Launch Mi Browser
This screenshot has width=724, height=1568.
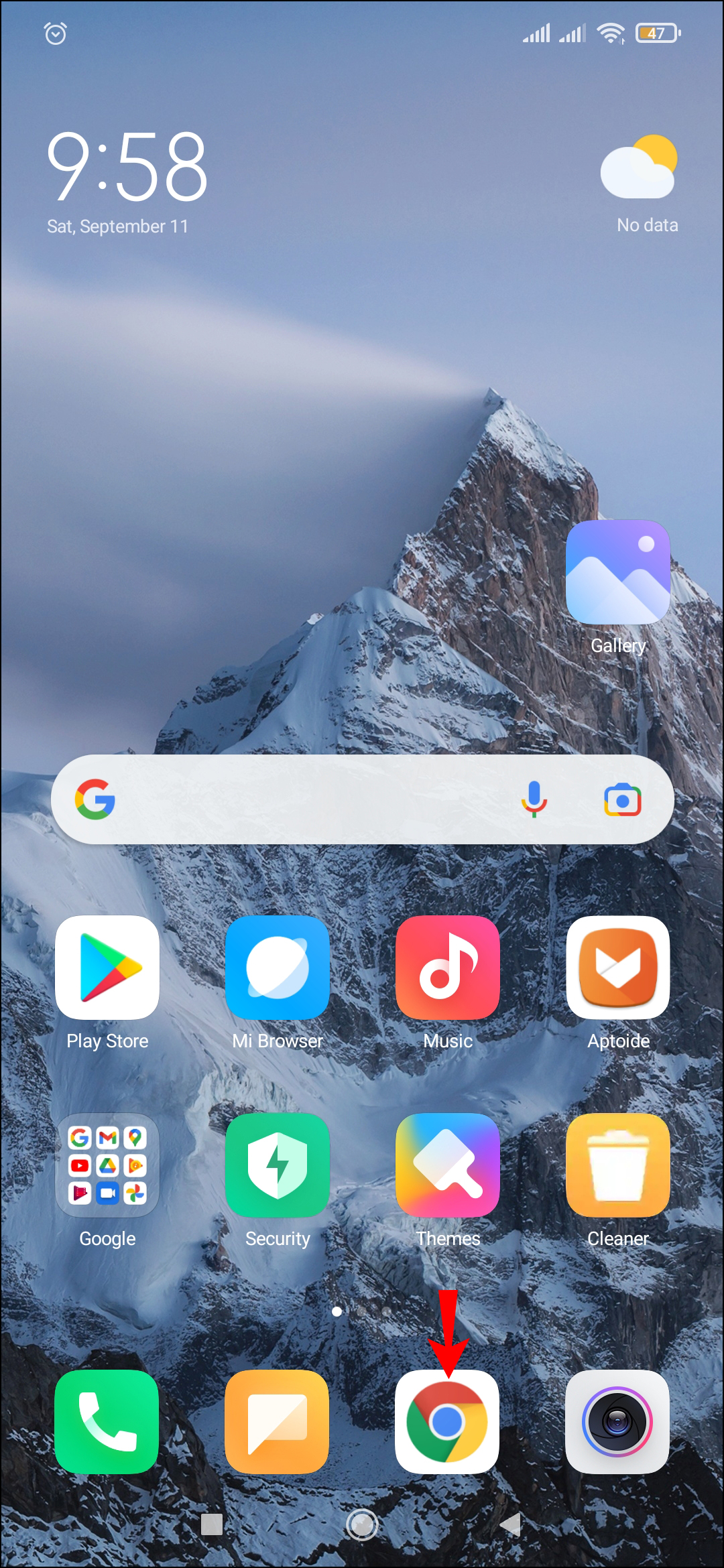278,968
